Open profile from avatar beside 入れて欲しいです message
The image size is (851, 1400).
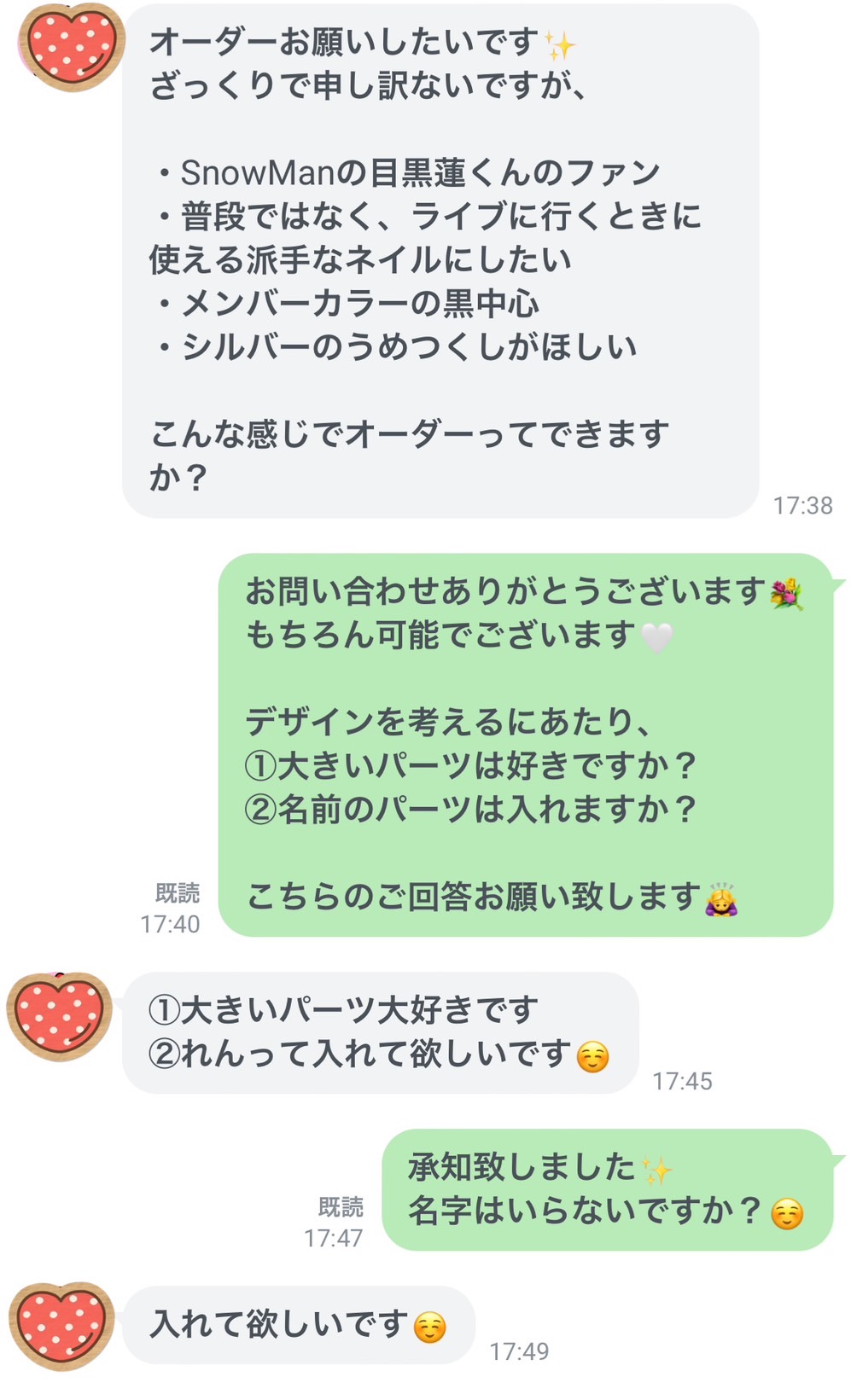61,1326
